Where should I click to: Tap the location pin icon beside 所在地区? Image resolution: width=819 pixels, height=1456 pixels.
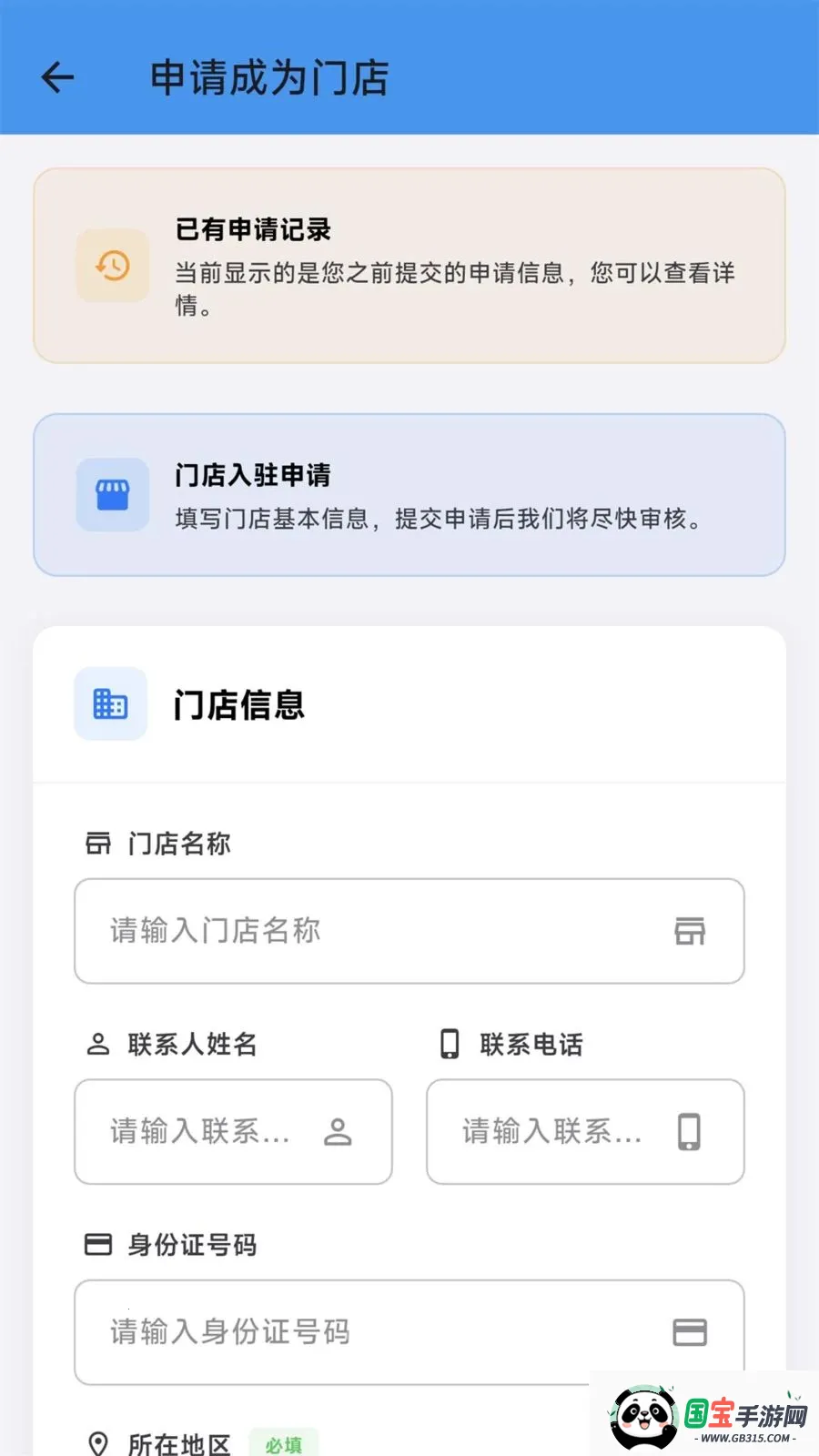pyautogui.click(x=98, y=1441)
